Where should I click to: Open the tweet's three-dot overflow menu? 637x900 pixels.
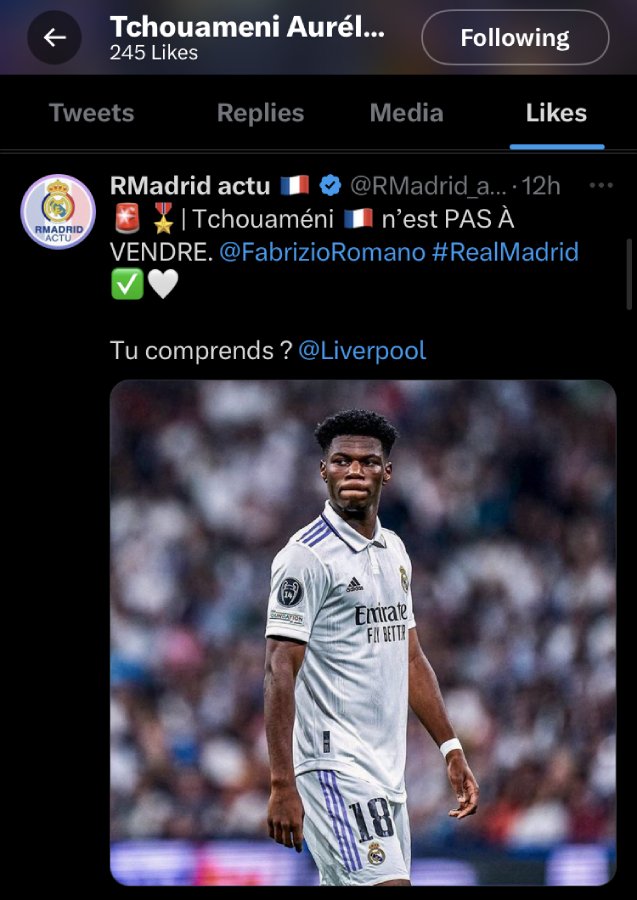(x=601, y=185)
